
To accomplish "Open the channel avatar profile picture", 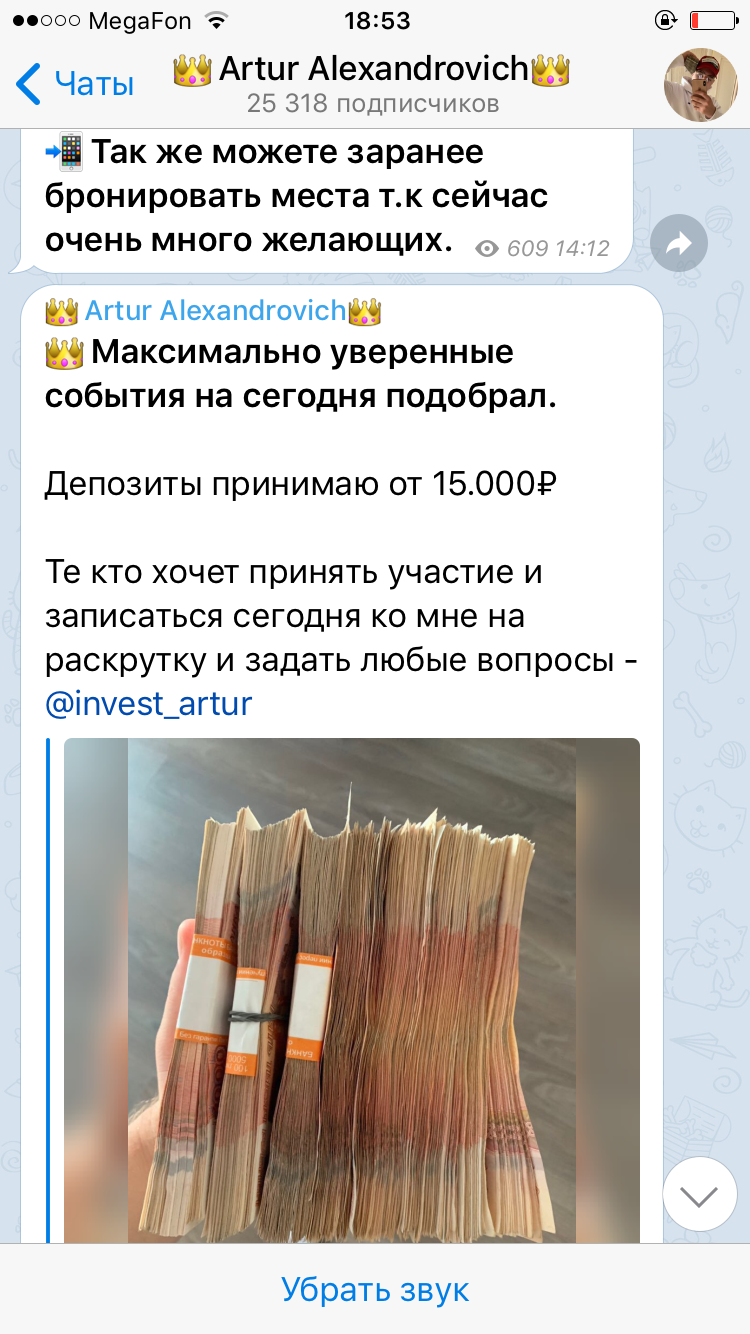I will click(701, 84).
